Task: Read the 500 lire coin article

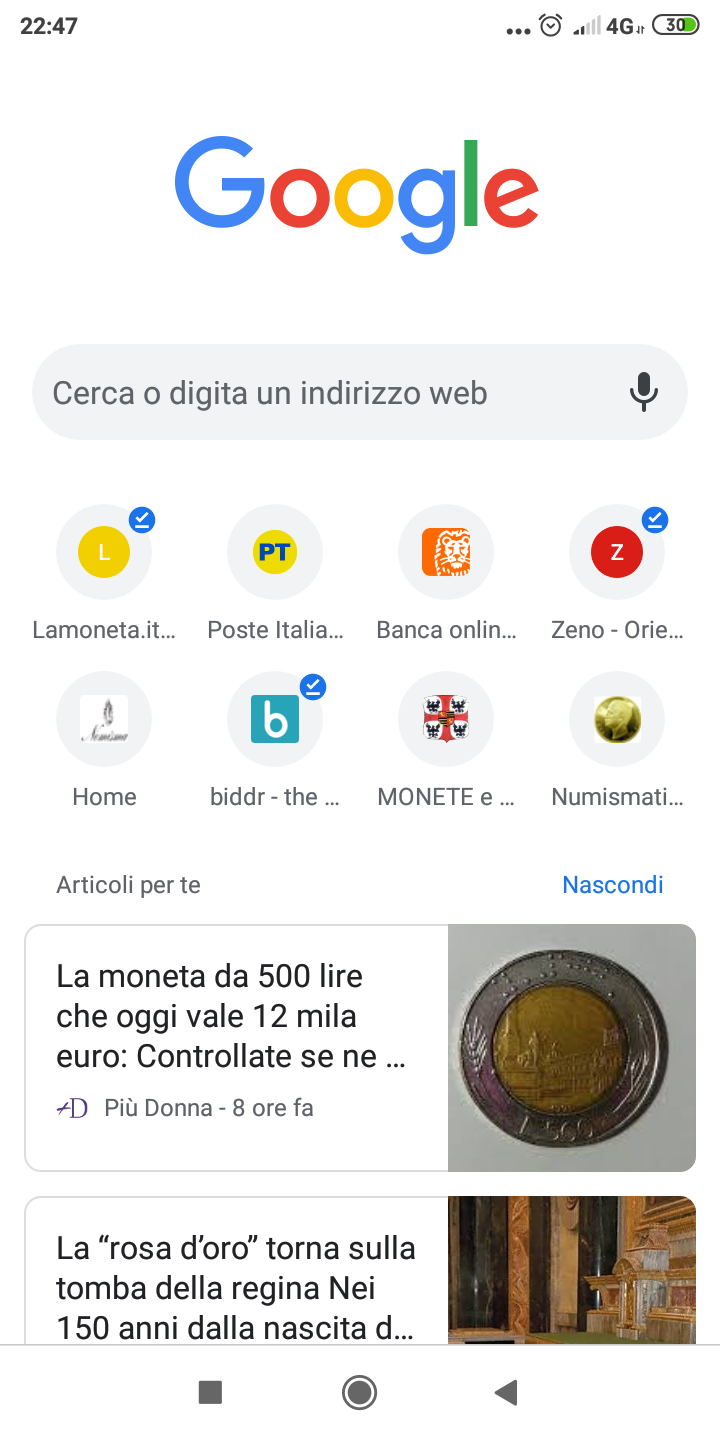Action: point(360,1047)
